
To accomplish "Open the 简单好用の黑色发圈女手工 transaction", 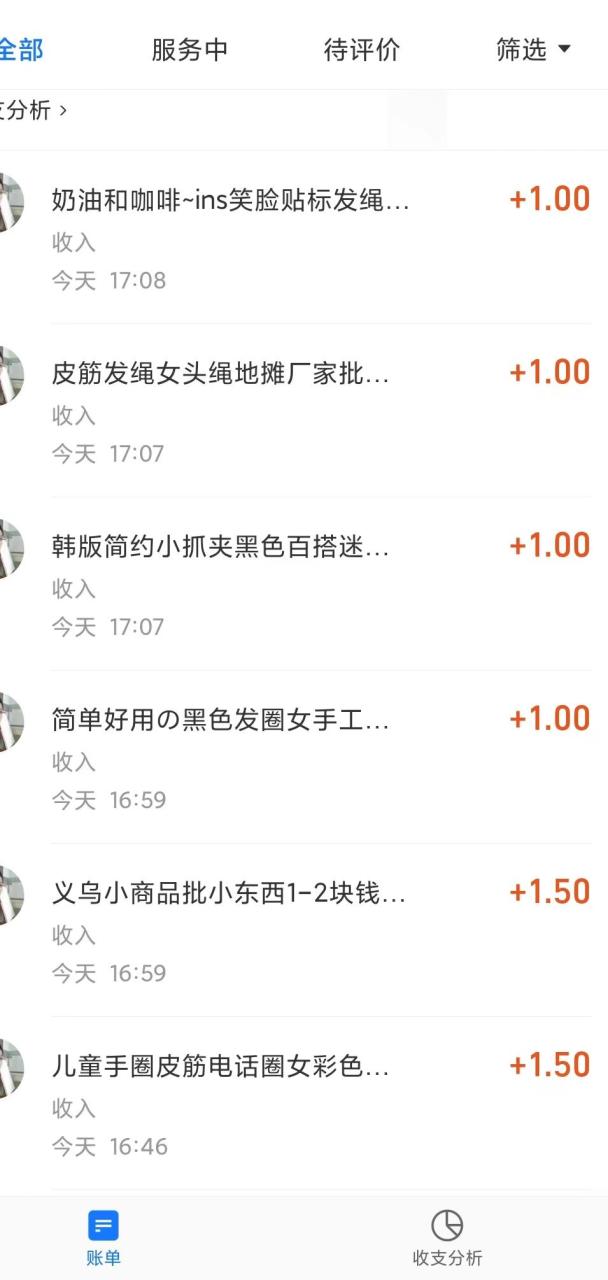I will [300, 757].
